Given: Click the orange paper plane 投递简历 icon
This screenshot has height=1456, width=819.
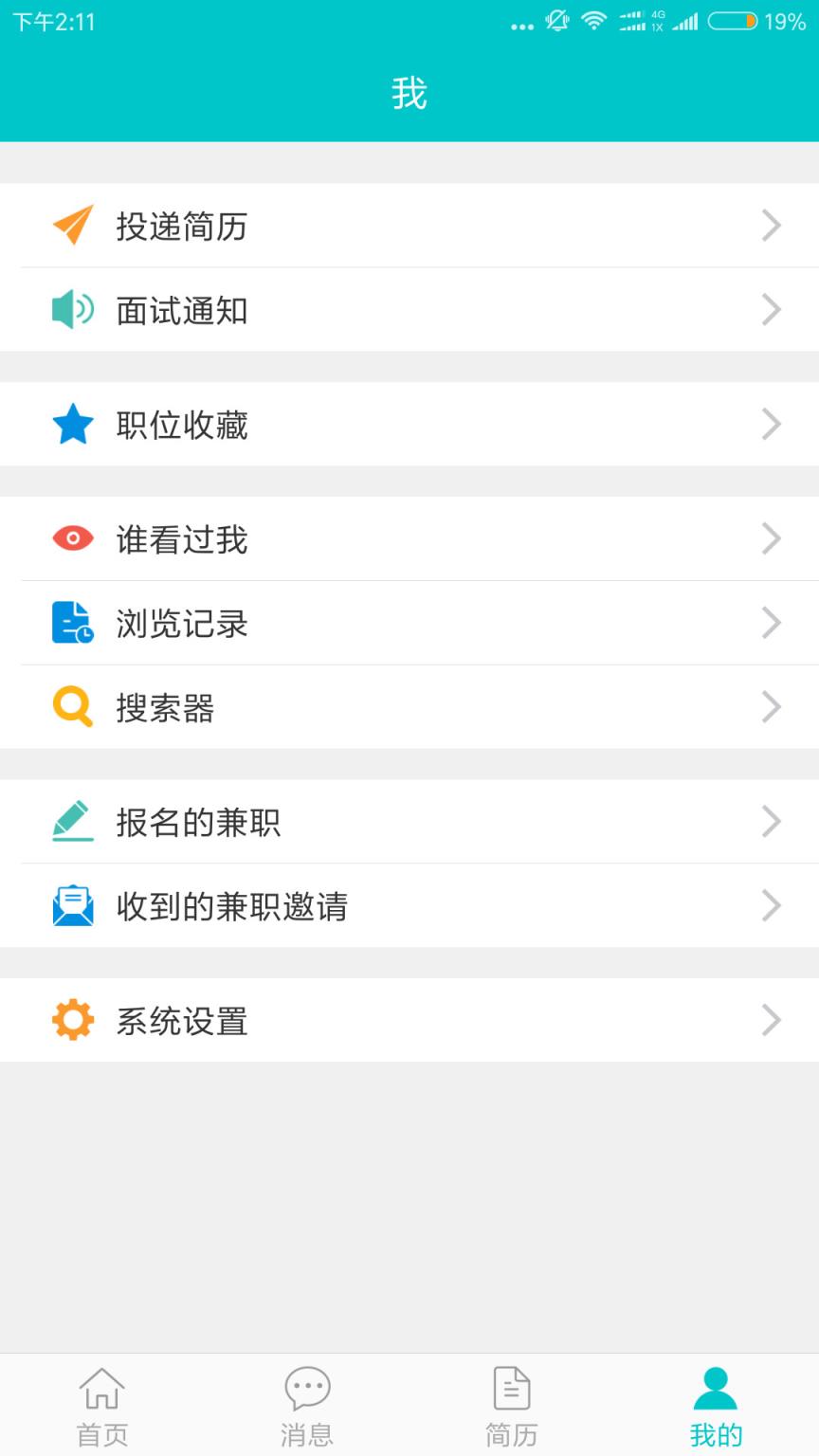Looking at the screenshot, I should point(72,226).
